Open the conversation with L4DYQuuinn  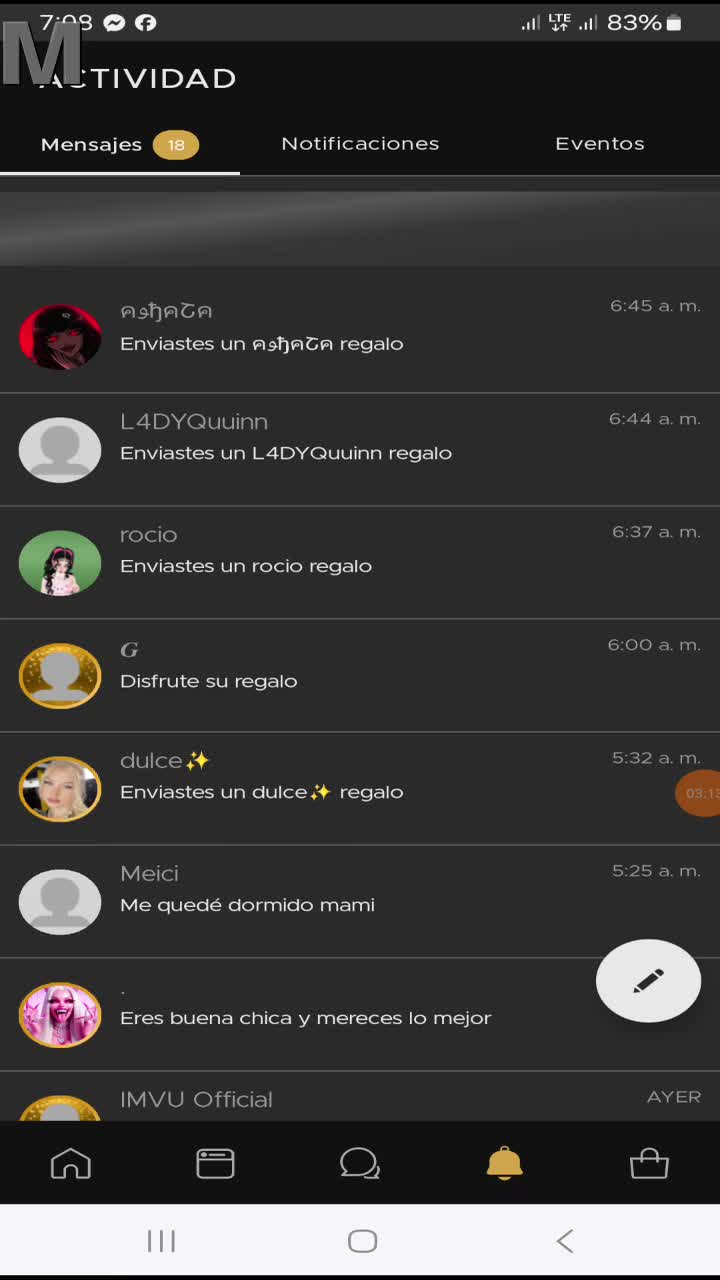tap(360, 449)
